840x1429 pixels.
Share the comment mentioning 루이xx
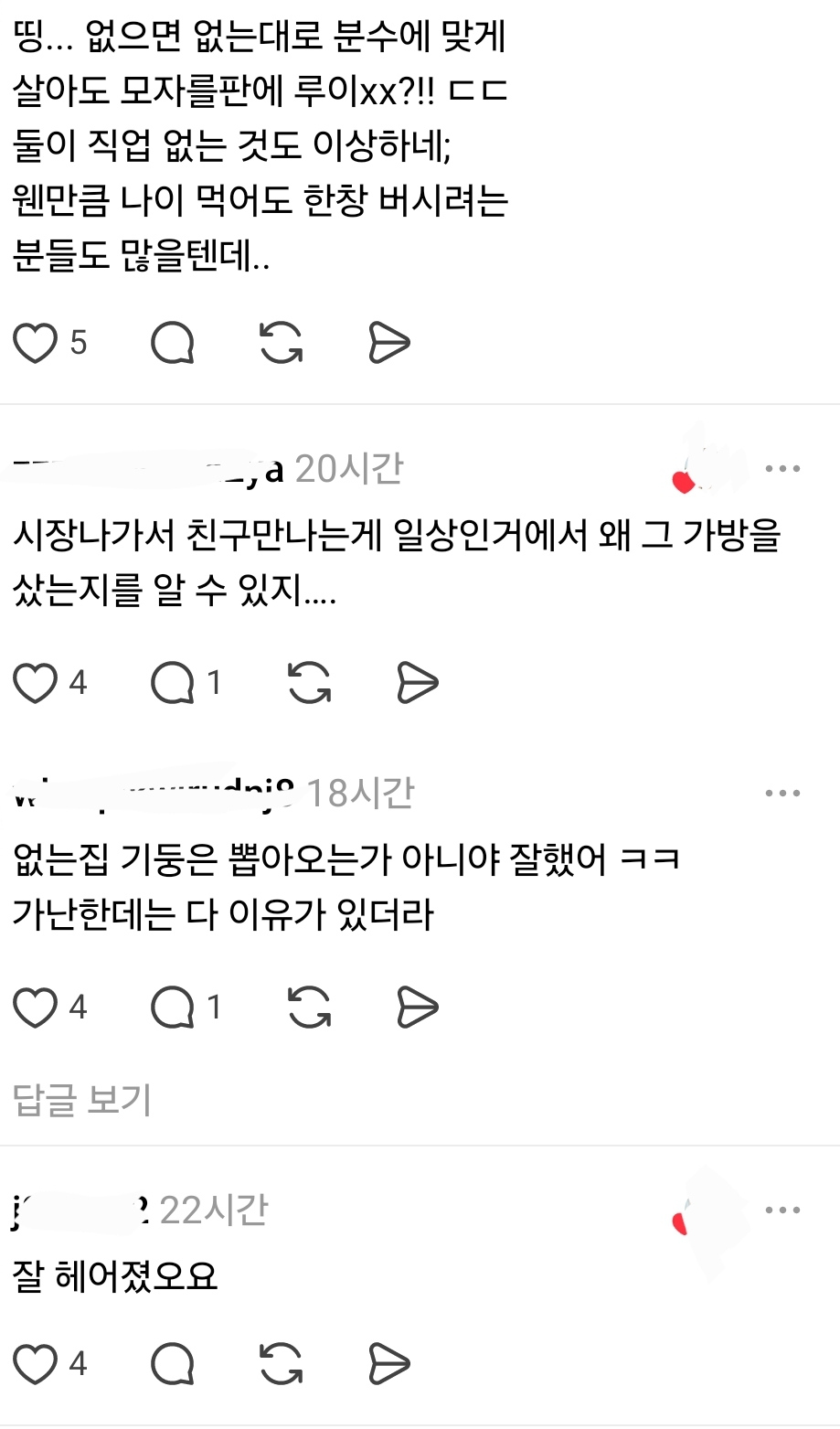coord(389,344)
